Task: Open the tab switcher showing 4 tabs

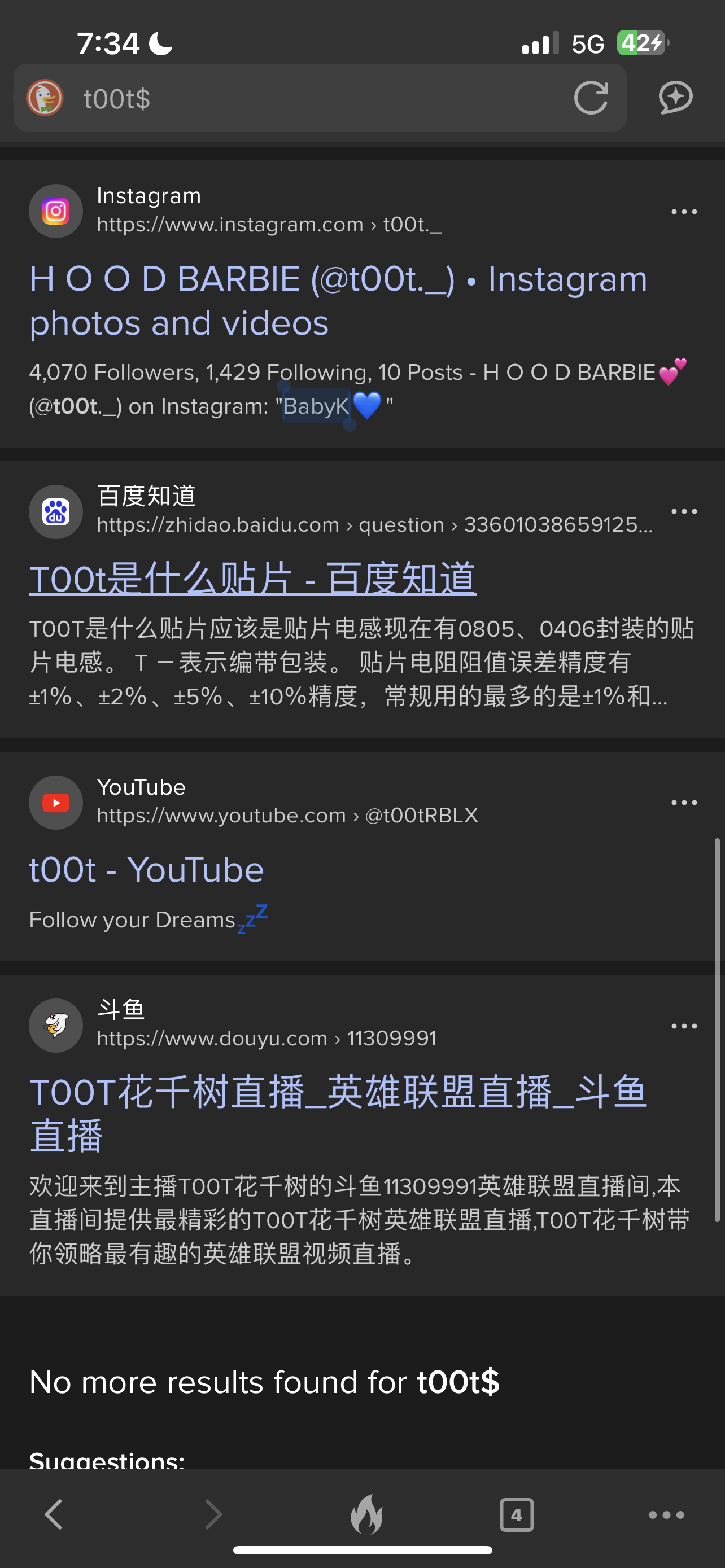Action: [x=516, y=1514]
